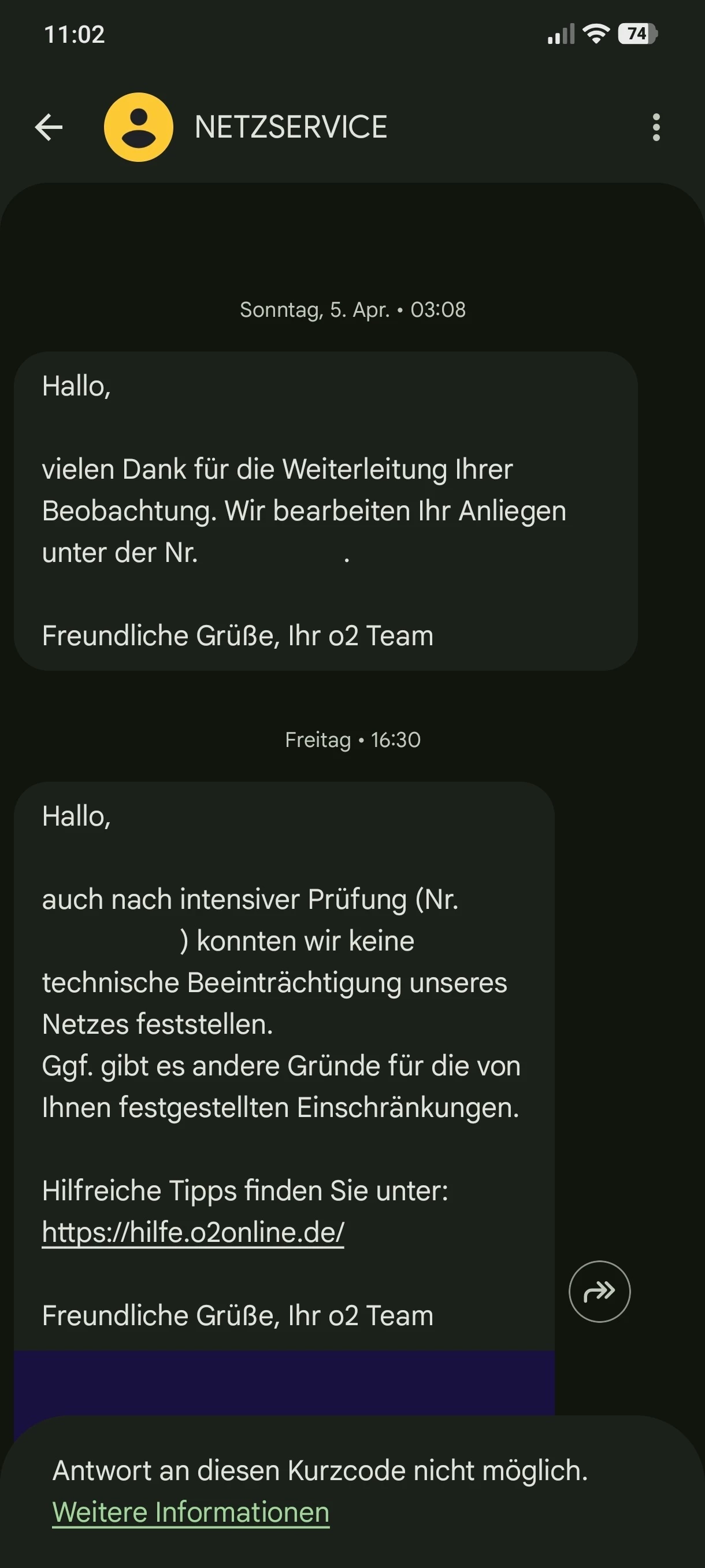
Task: Open the NETZSERVICE contact avatar
Action: pos(139,127)
